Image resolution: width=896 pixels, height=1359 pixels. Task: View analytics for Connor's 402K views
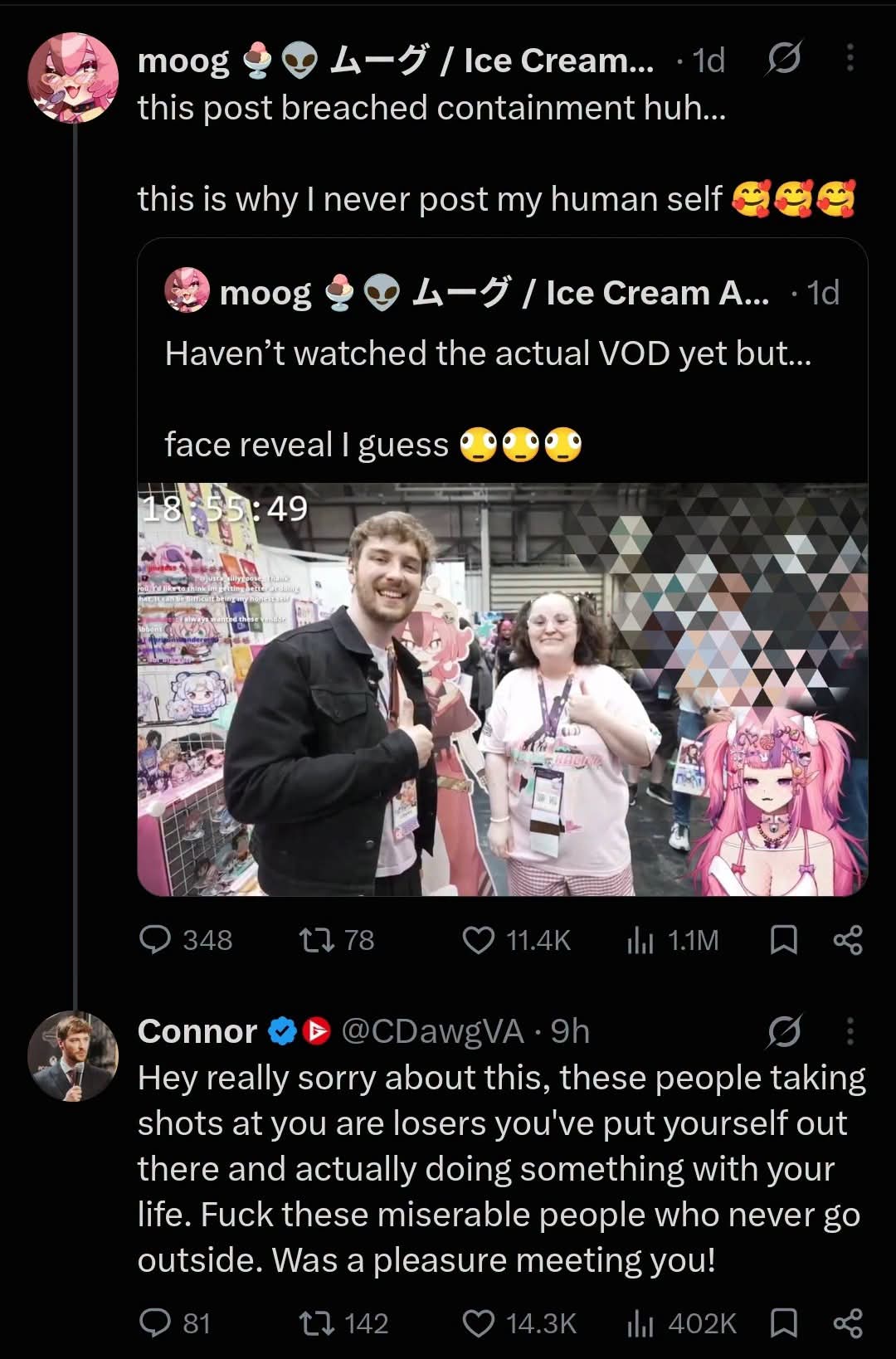681,1322
